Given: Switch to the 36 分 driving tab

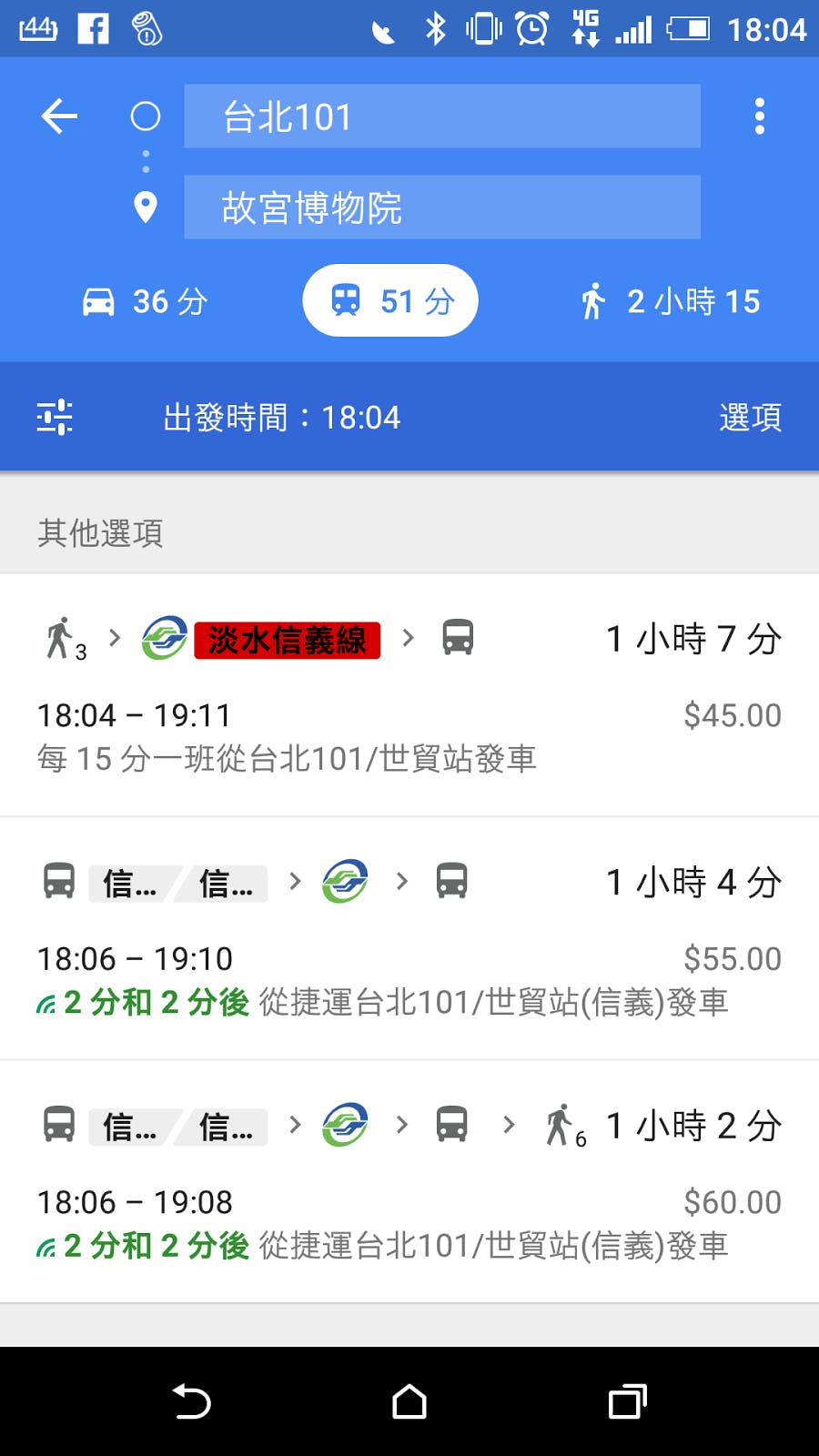Looking at the screenshot, I should 146,300.
